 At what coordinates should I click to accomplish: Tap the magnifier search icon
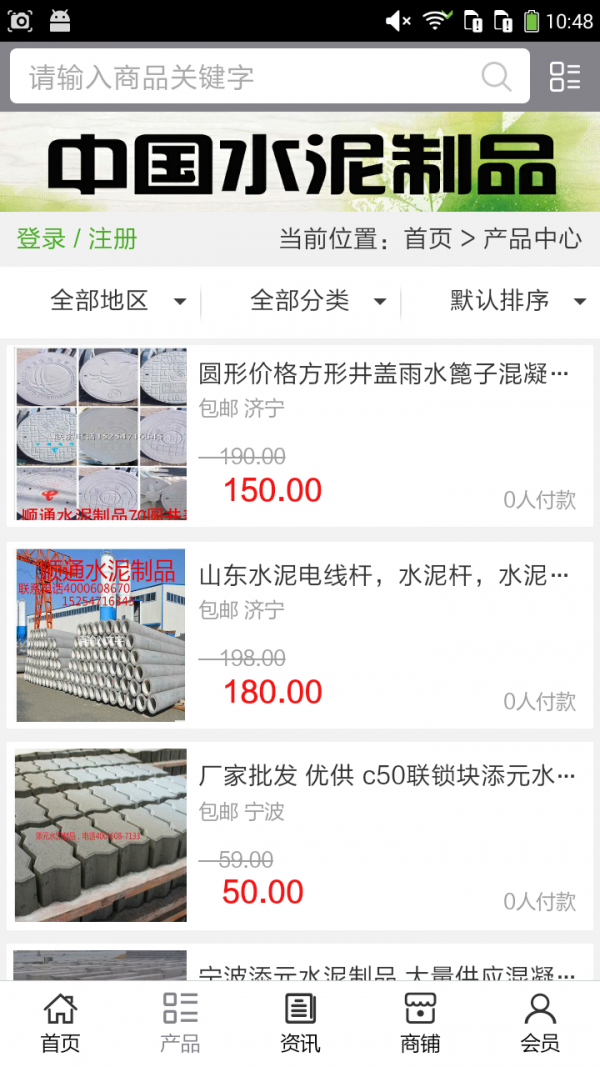[x=496, y=76]
